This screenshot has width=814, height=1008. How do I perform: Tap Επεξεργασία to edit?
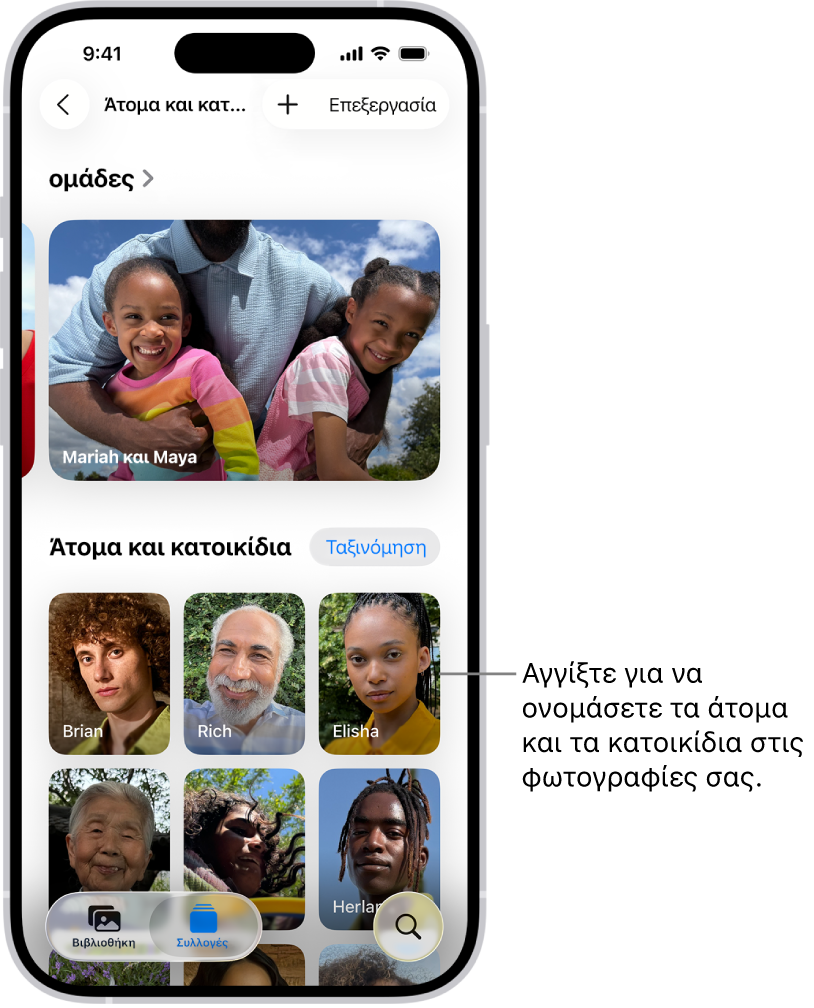point(382,105)
